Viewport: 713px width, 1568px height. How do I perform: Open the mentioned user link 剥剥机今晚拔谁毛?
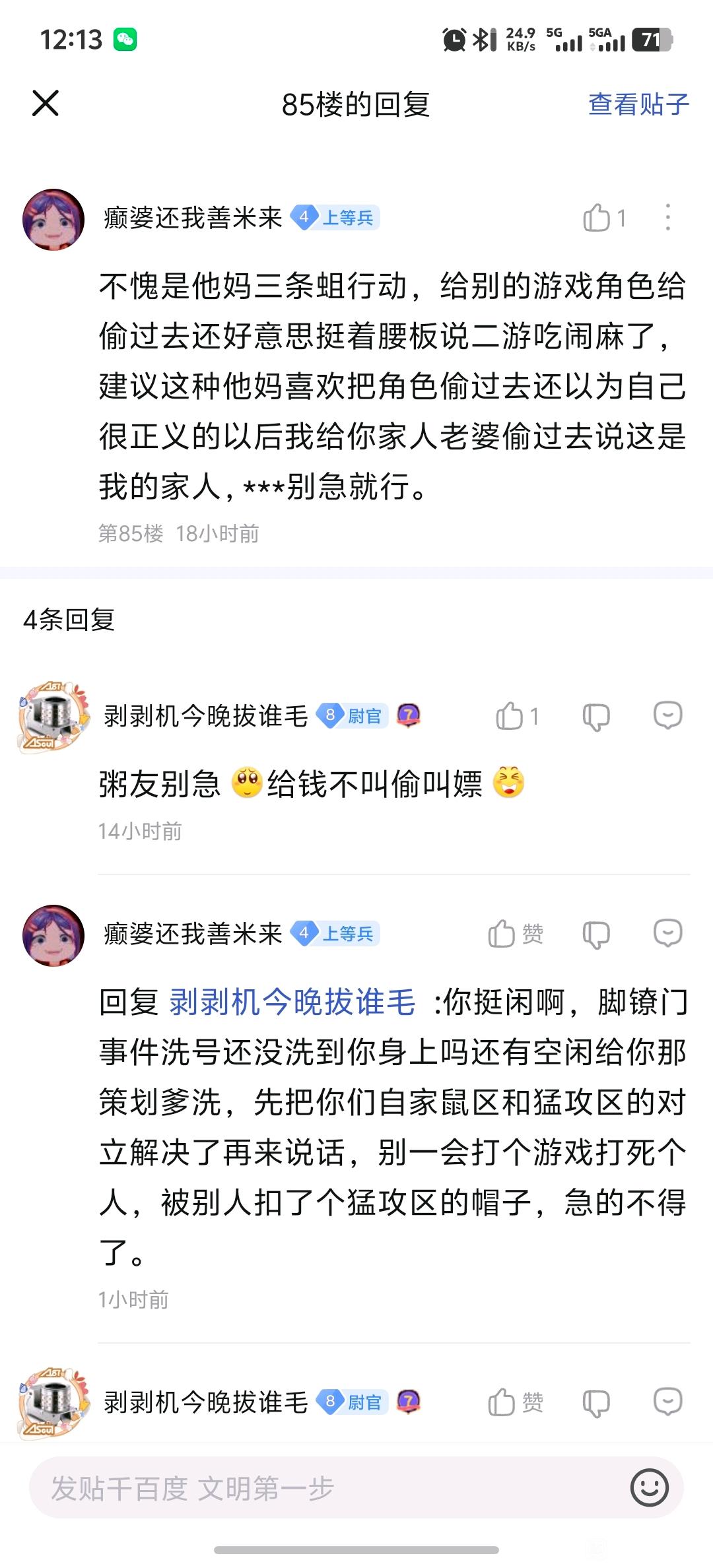tap(292, 1002)
